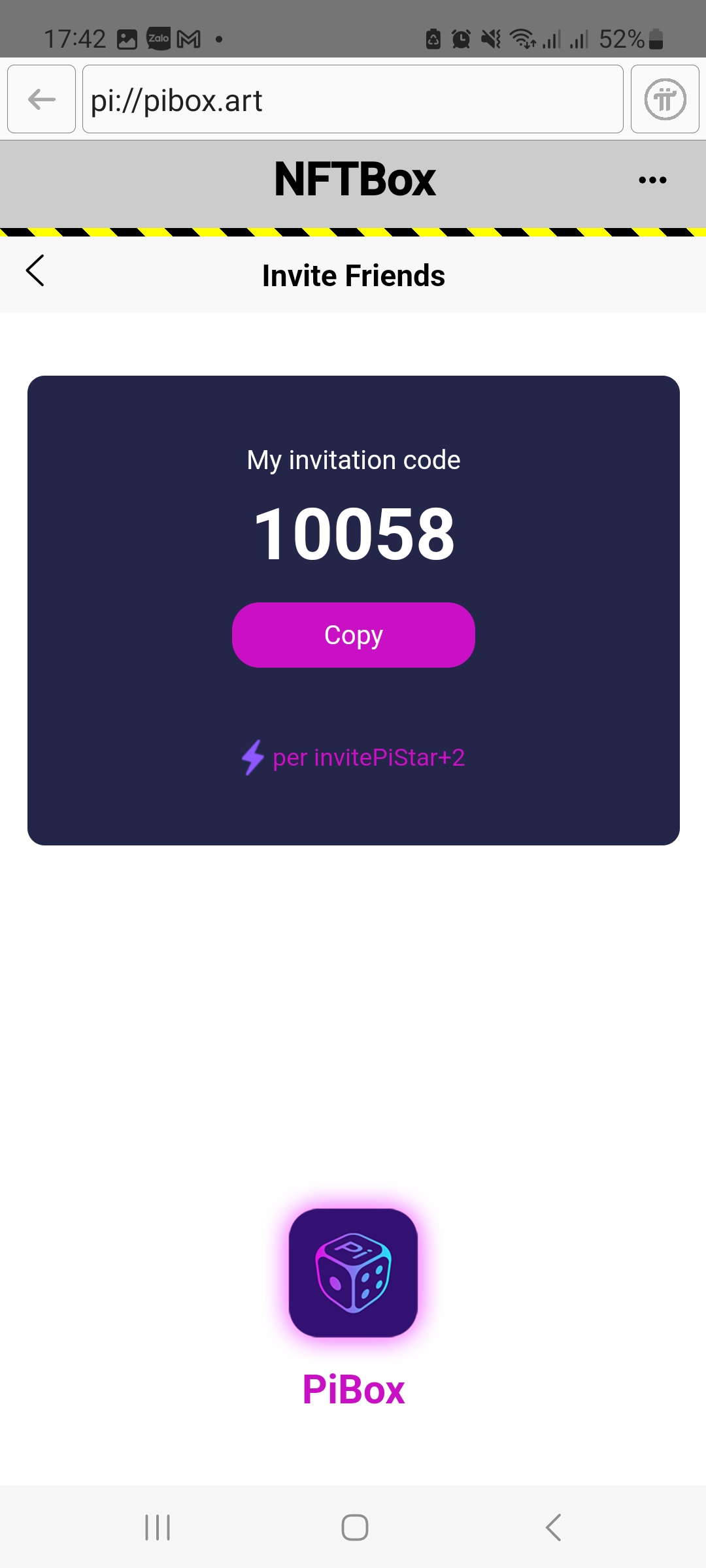Image resolution: width=706 pixels, height=1568 pixels.
Task: Tap the browser back arrow button
Action: tap(42, 99)
